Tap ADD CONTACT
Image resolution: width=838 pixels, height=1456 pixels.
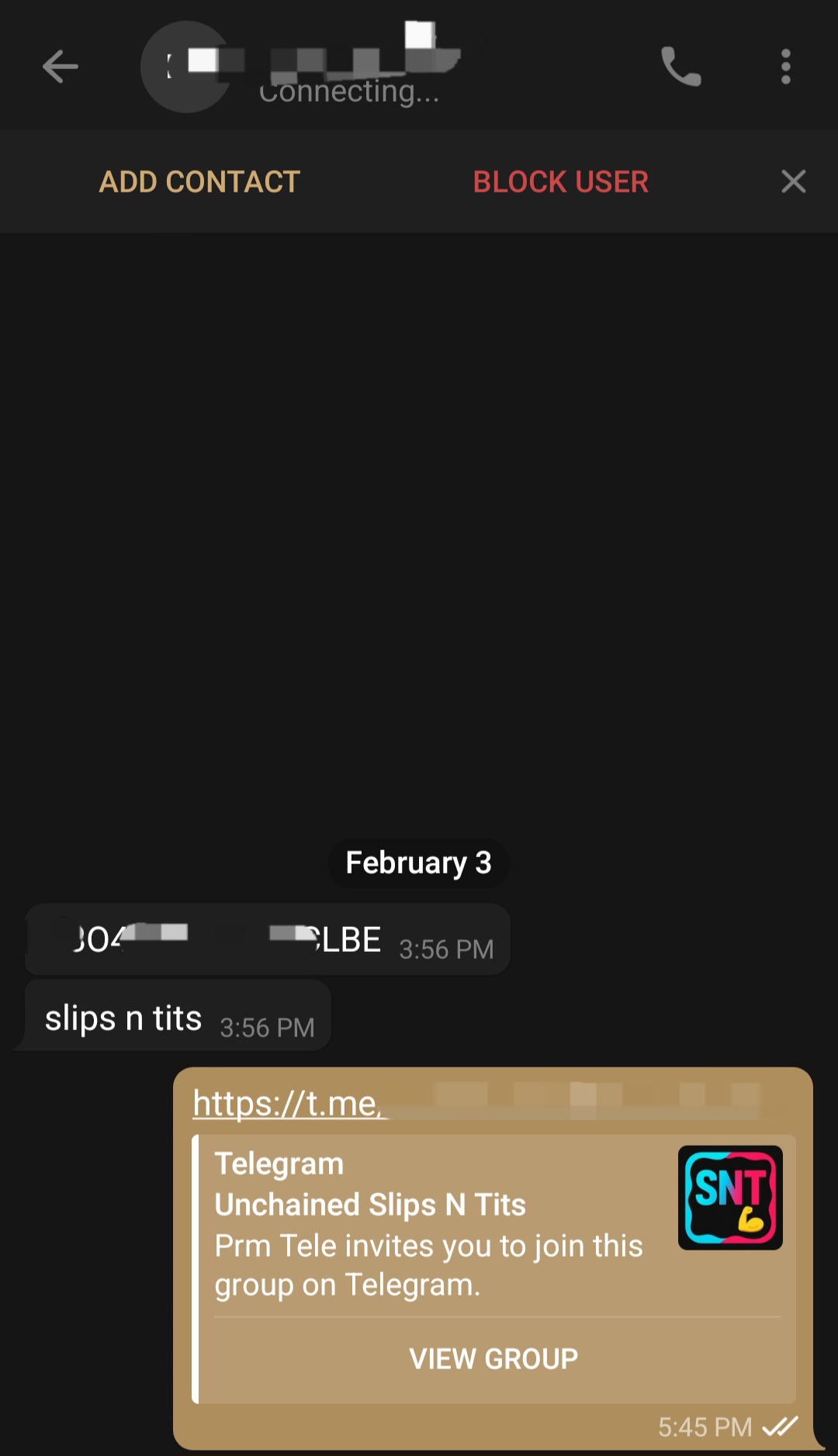pos(199,182)
